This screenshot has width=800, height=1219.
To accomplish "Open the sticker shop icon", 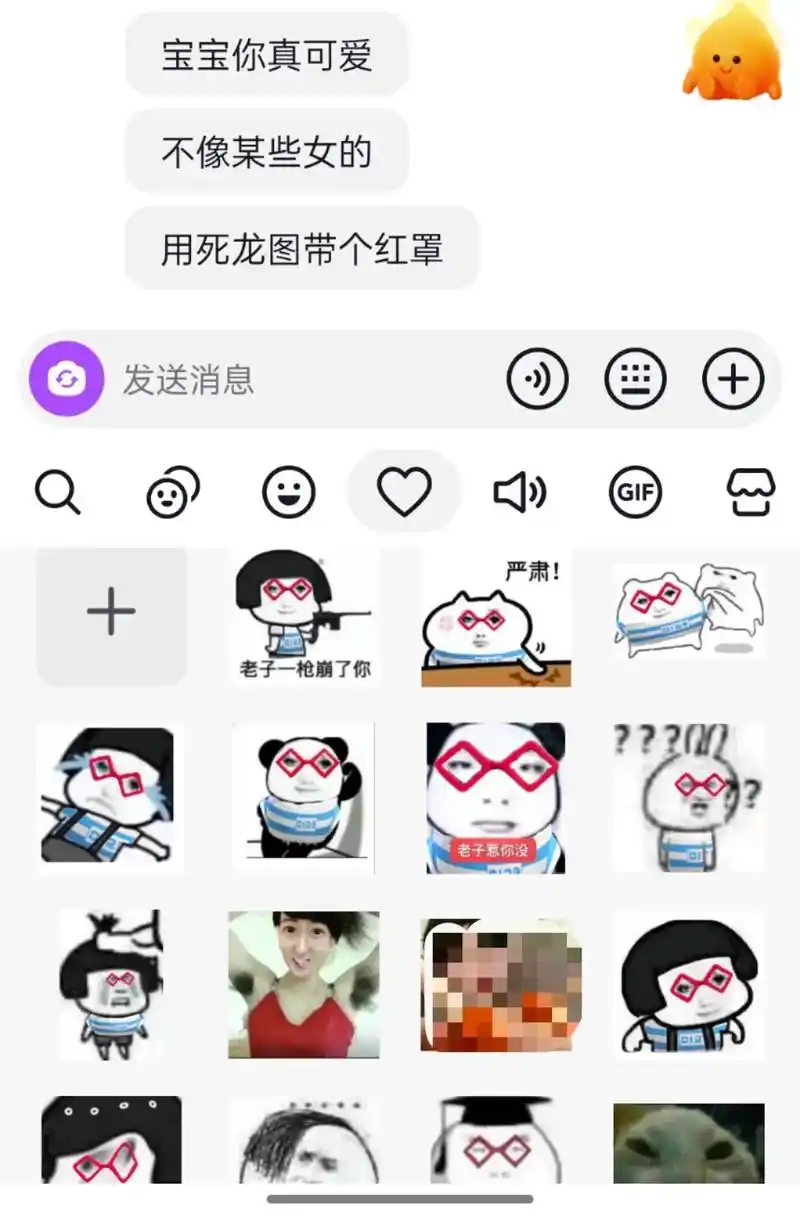I will [x=752, y=491].
